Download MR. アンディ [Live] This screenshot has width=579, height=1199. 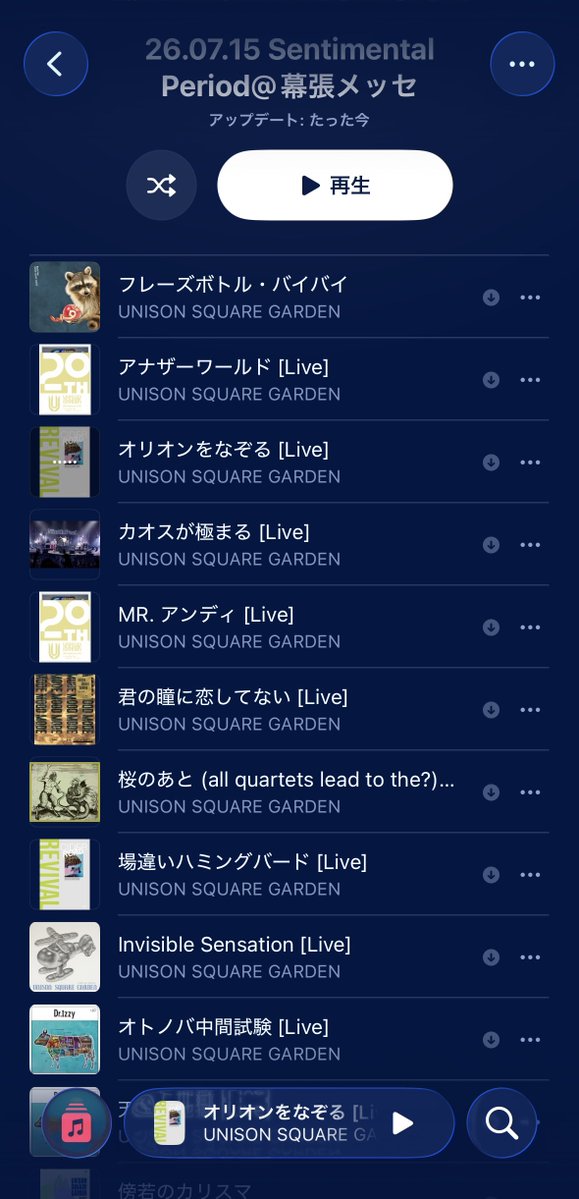tap(491, 627)
